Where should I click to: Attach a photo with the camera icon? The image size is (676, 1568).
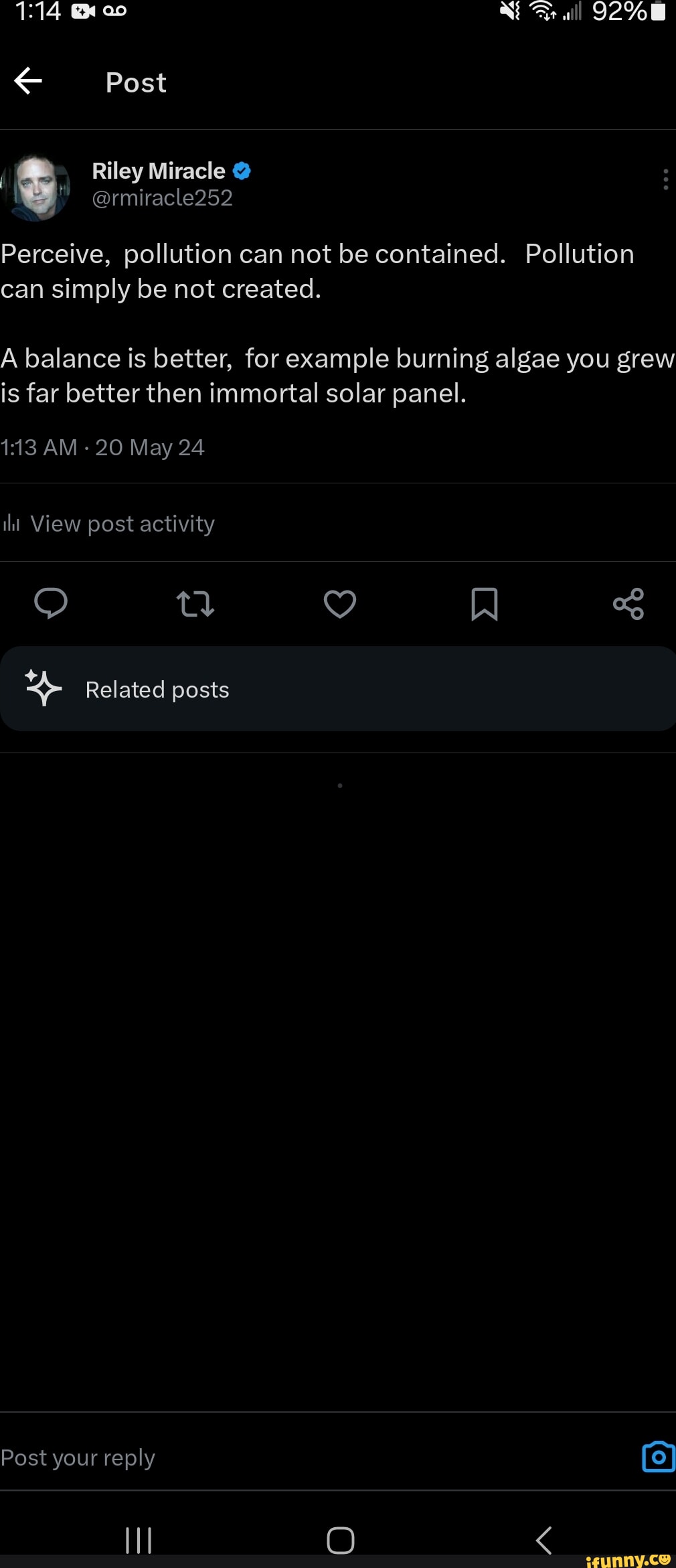tap(658, 1457)
